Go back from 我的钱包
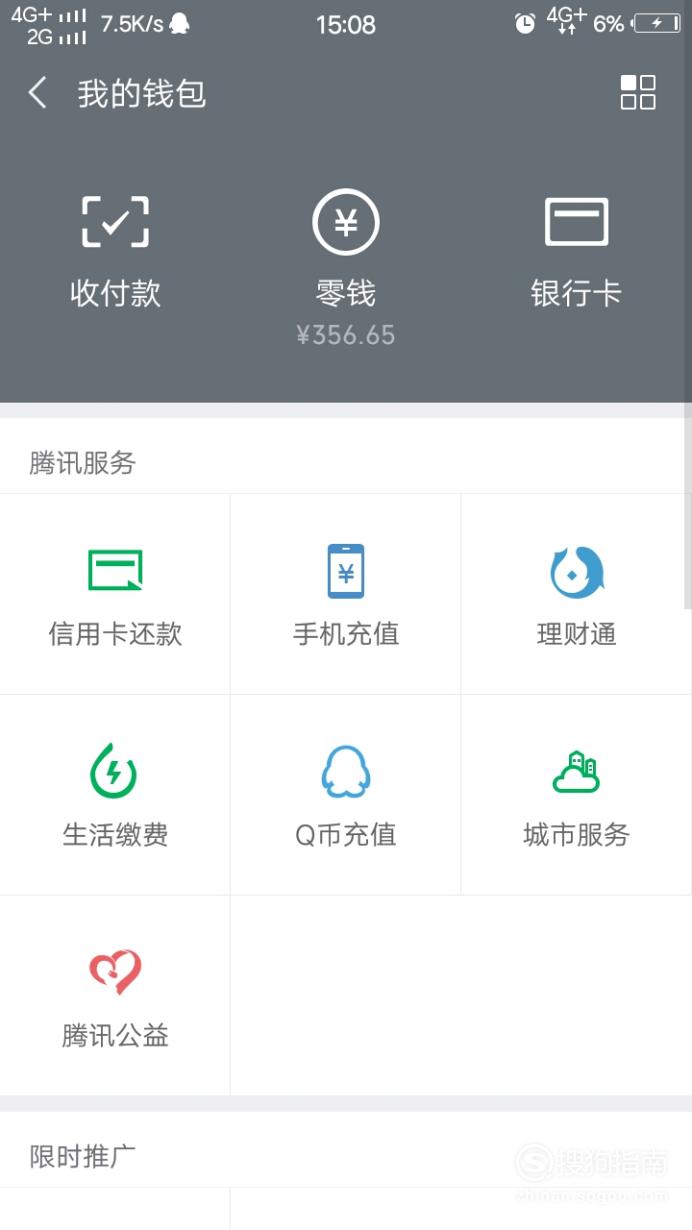 pyautogui.click(x=38, y=94)
